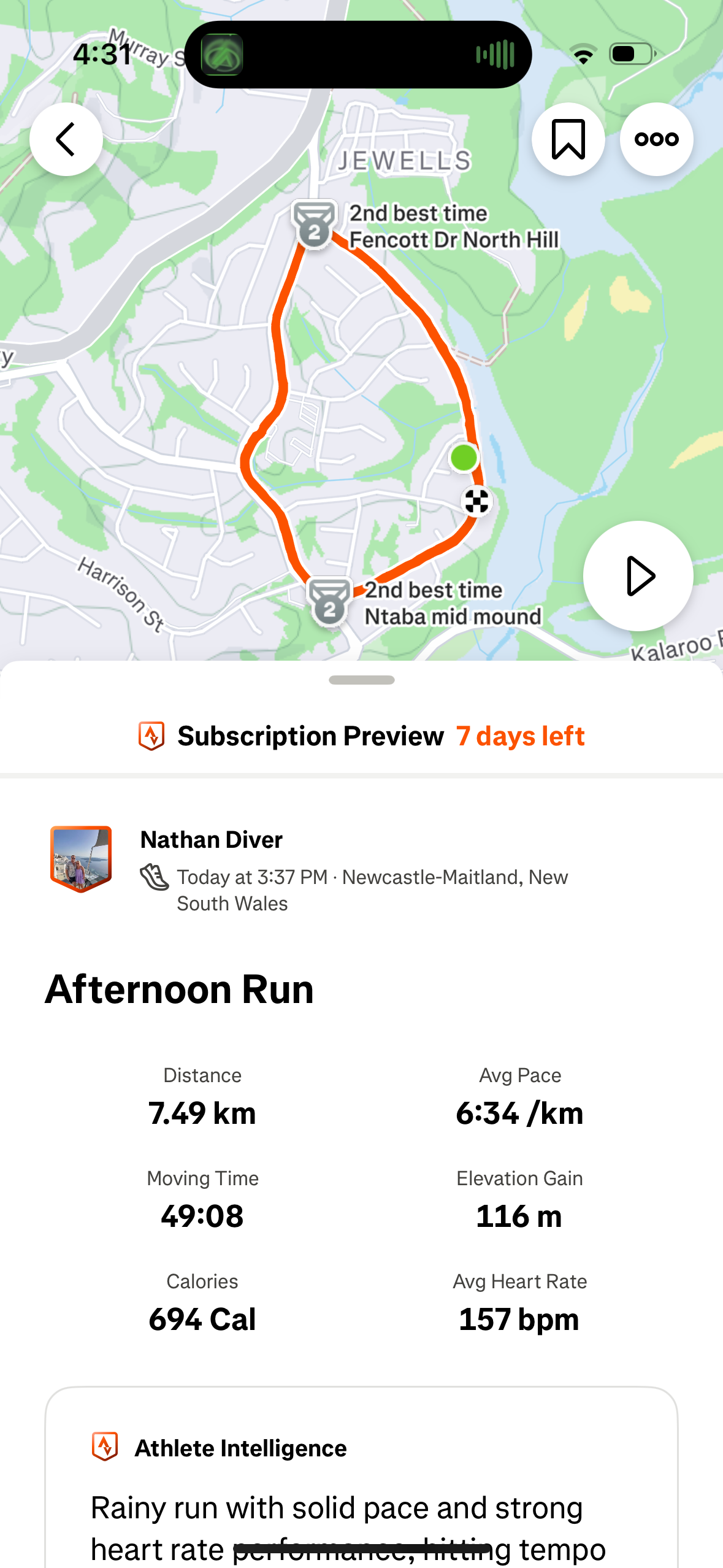Open Fencott Dr North Hill segment medal
723x1568 pixels.
(314, 224)
